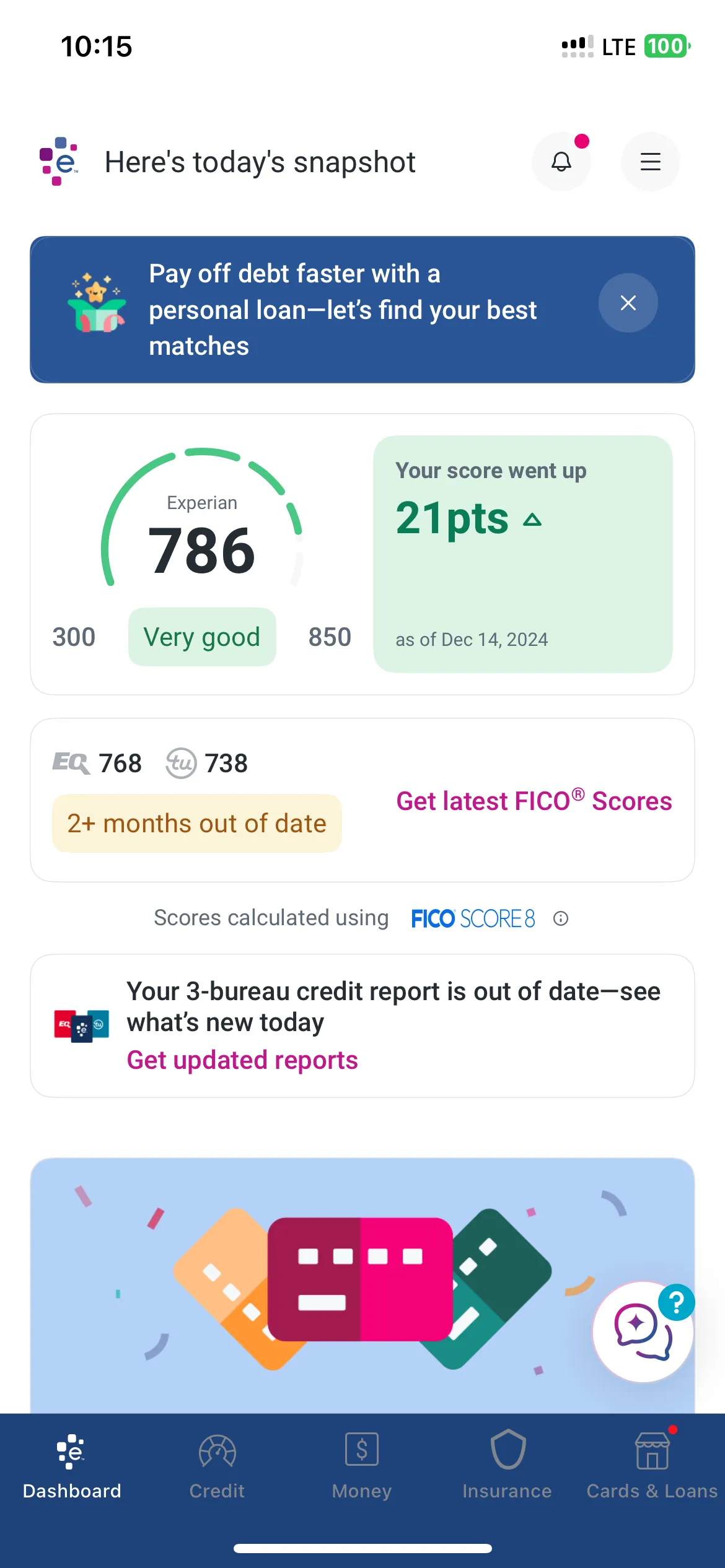Open FICO Score 8 info icon
This screenshot has height=1568, width=725.
561,918
